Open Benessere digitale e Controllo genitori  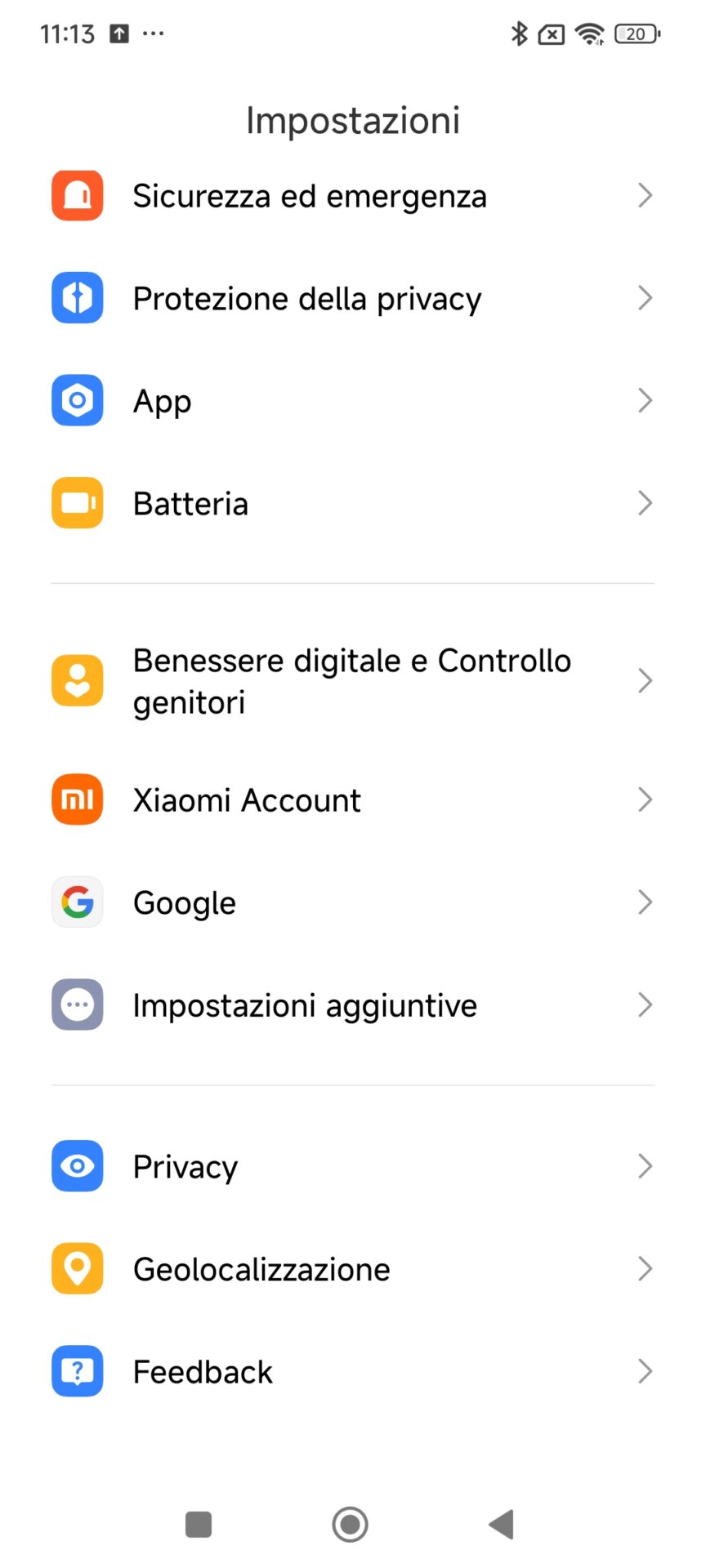[351, 681]
